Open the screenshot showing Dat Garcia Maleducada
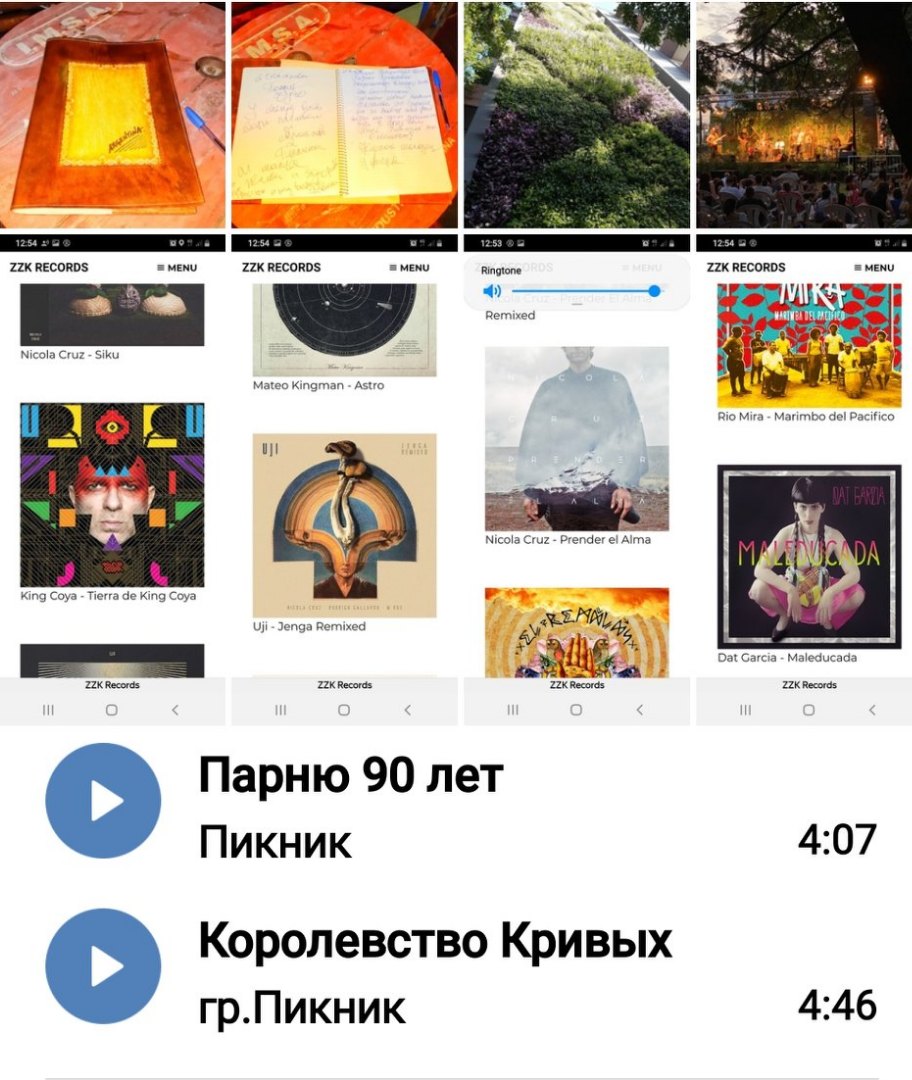912x1080 pixels. (804, 480)
